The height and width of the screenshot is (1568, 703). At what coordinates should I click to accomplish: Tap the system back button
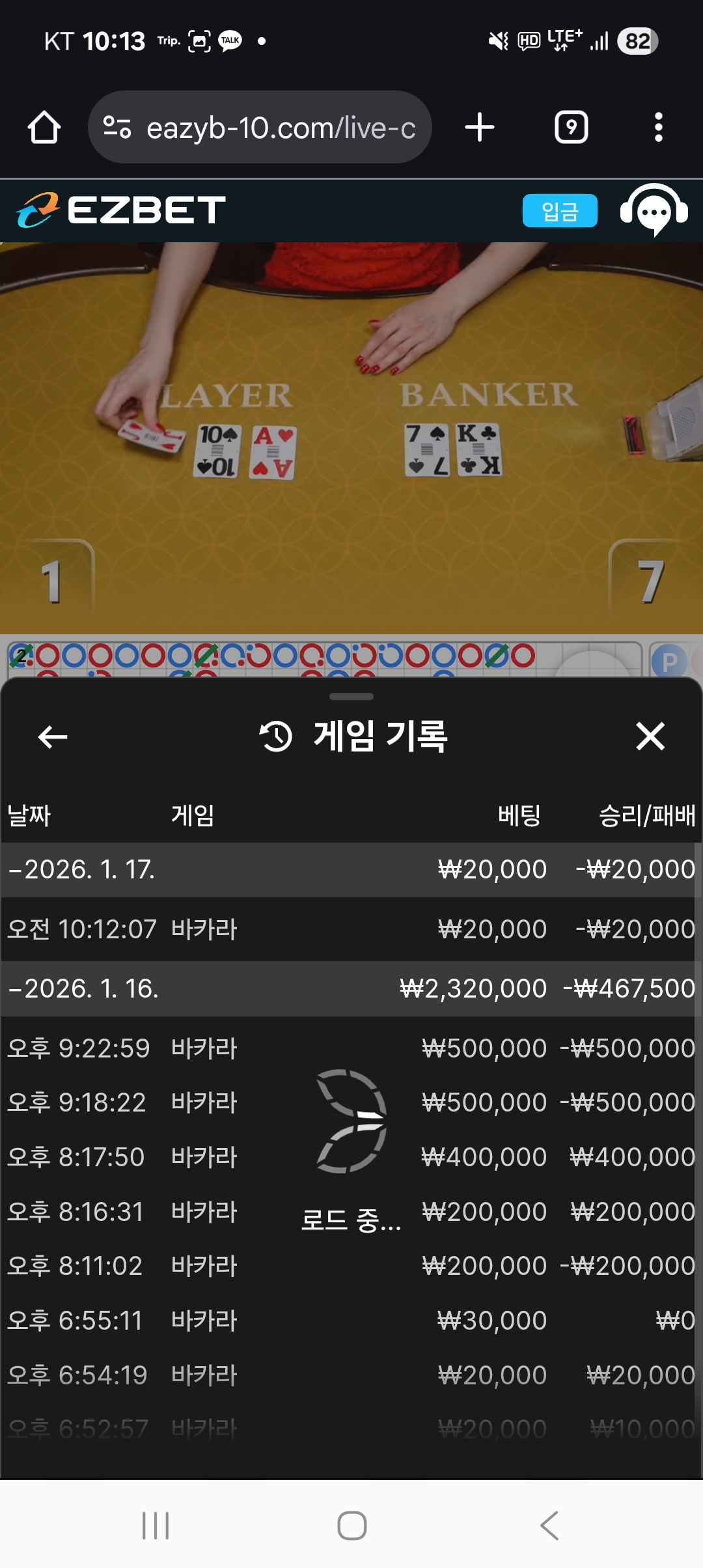[549, 1526]
